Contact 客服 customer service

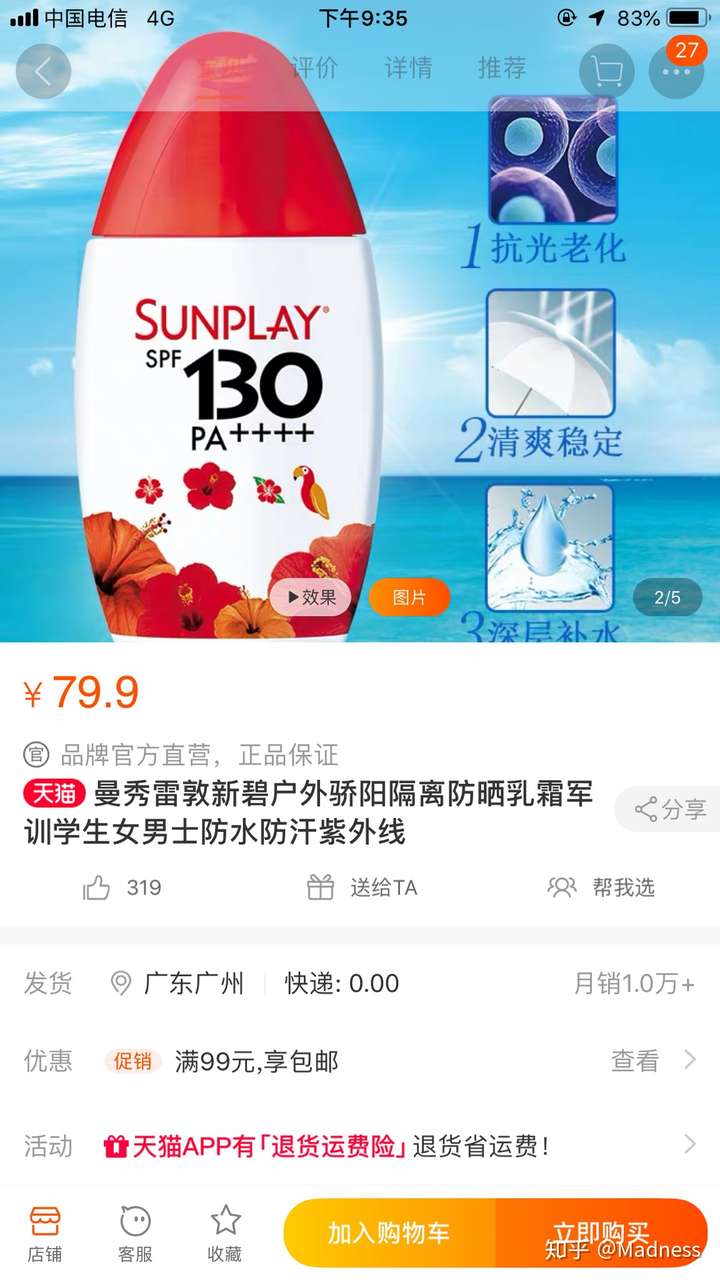pyautogui.click(x=135, y=1233)
